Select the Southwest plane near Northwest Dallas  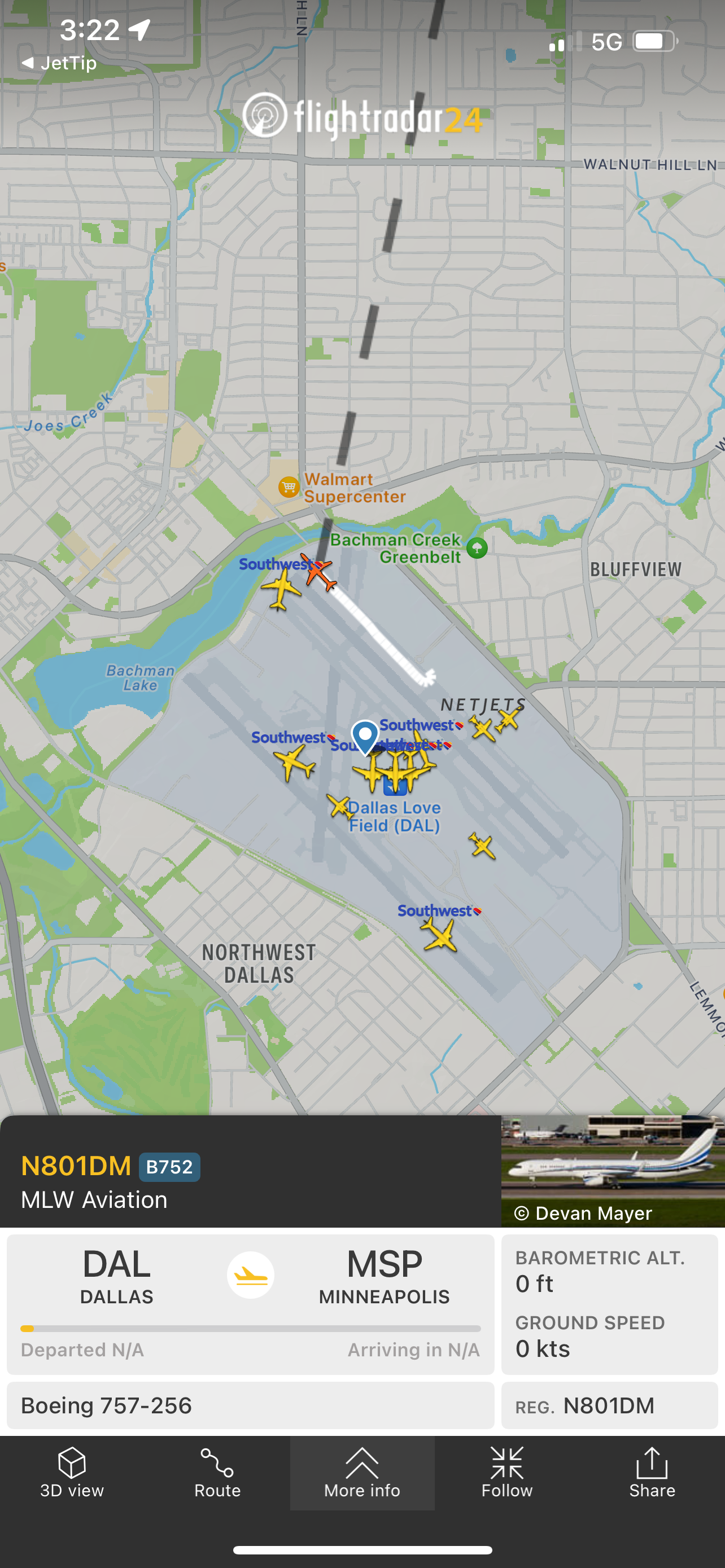[439, 934]
